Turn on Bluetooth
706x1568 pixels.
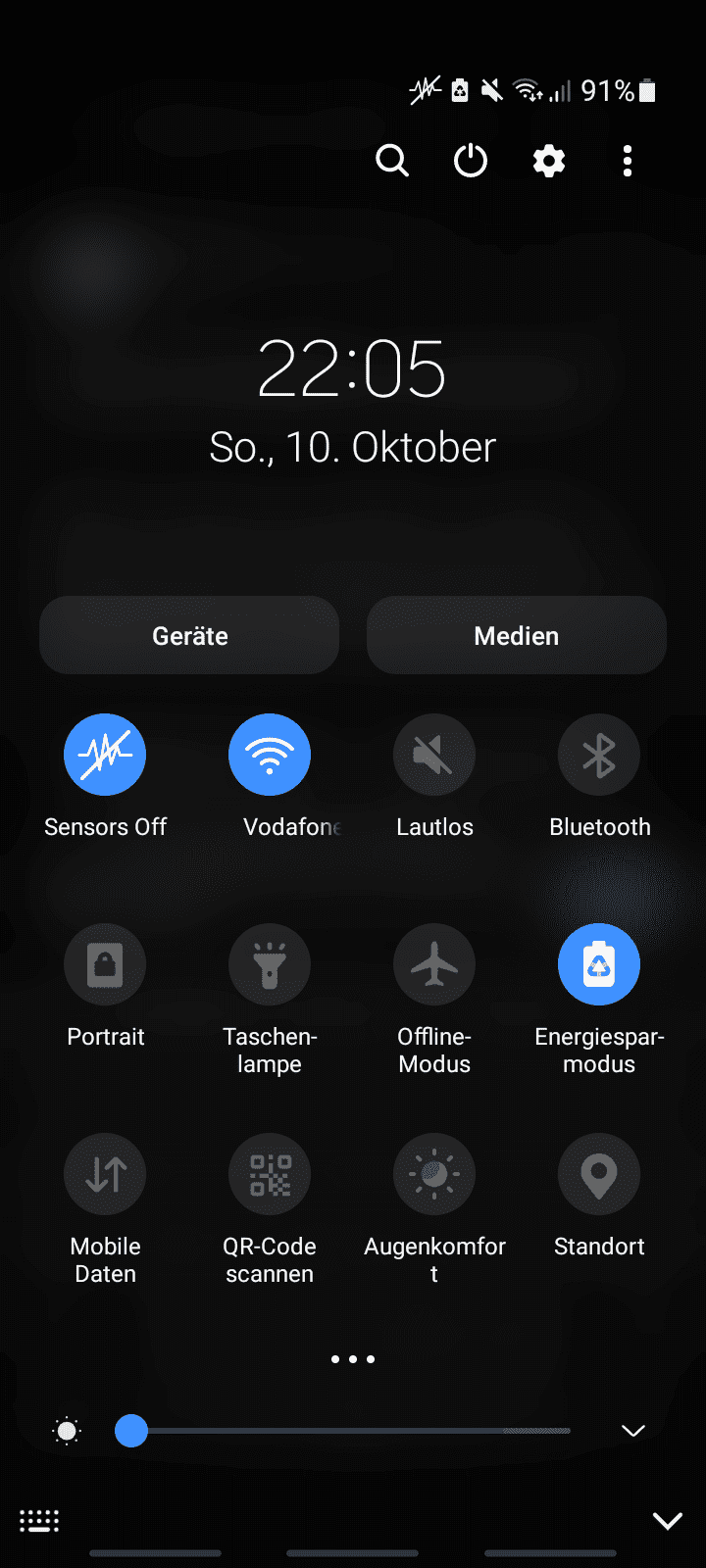pyautogui.click(x=599, y=755)
